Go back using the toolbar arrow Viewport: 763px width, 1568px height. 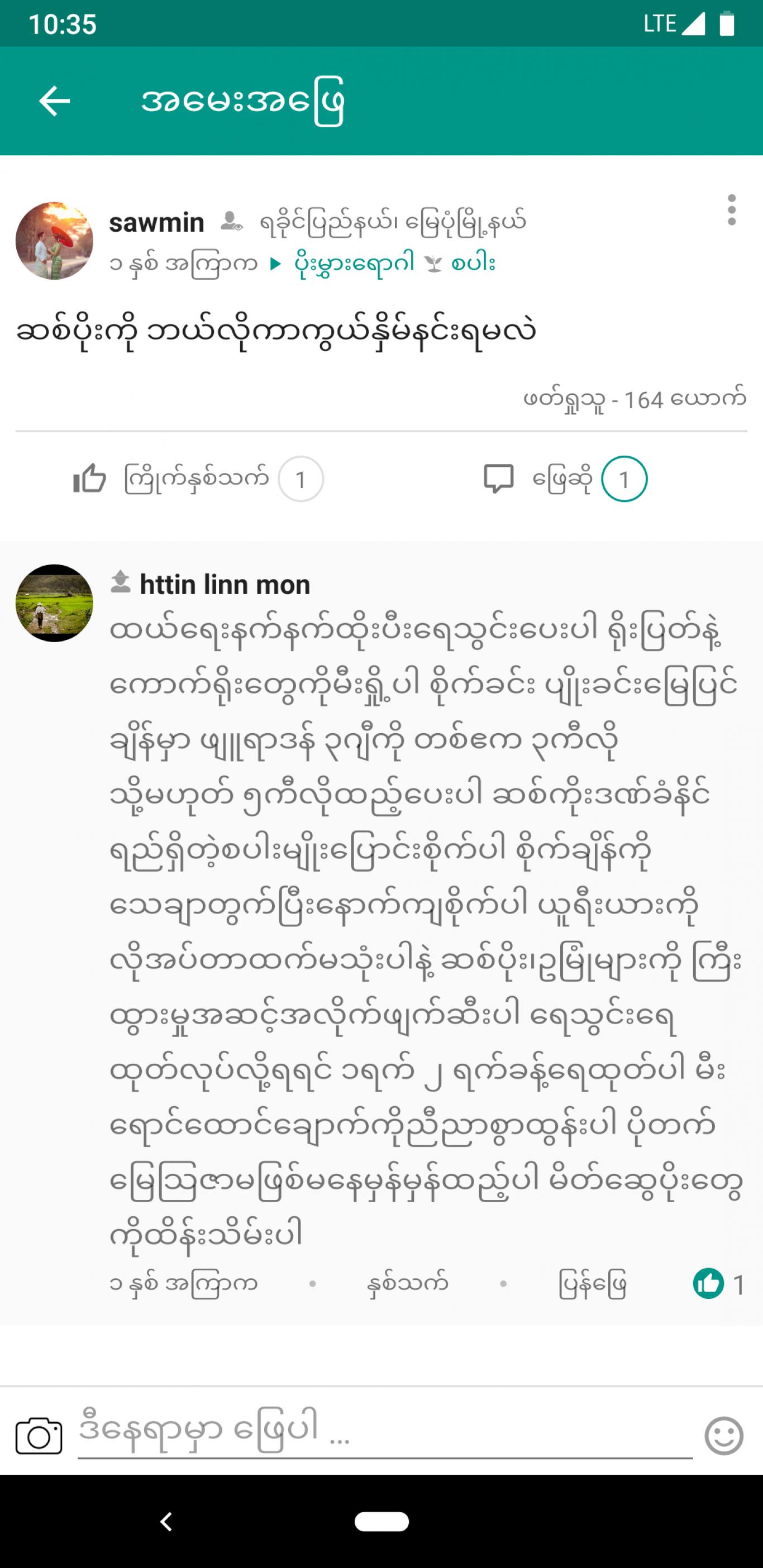pyautogui.click(x=55, y=101)
